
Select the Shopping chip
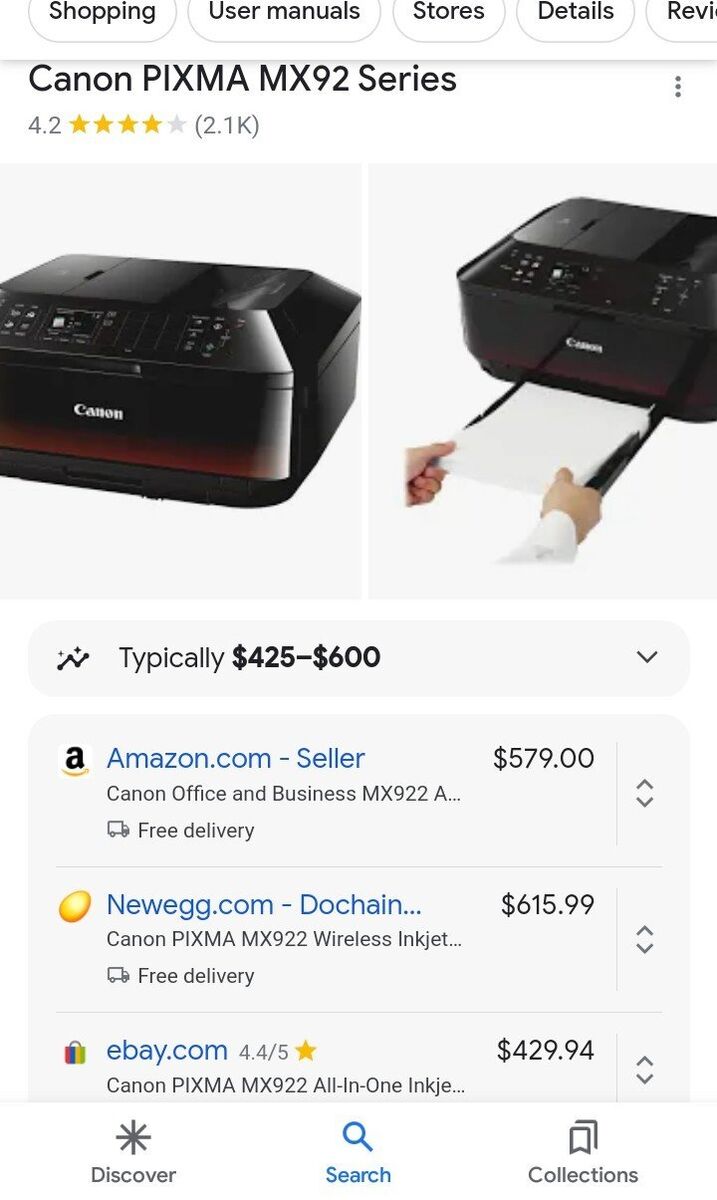click(x=102, y=13)
